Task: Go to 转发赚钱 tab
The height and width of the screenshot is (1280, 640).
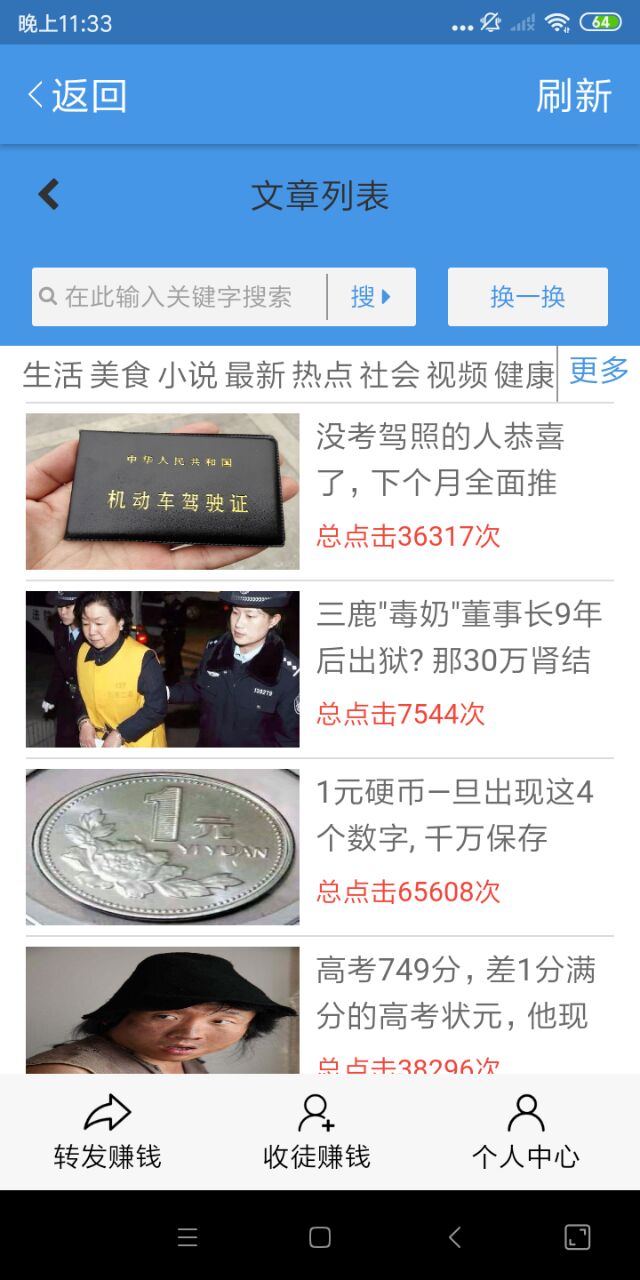Action: pos(107,1133)
